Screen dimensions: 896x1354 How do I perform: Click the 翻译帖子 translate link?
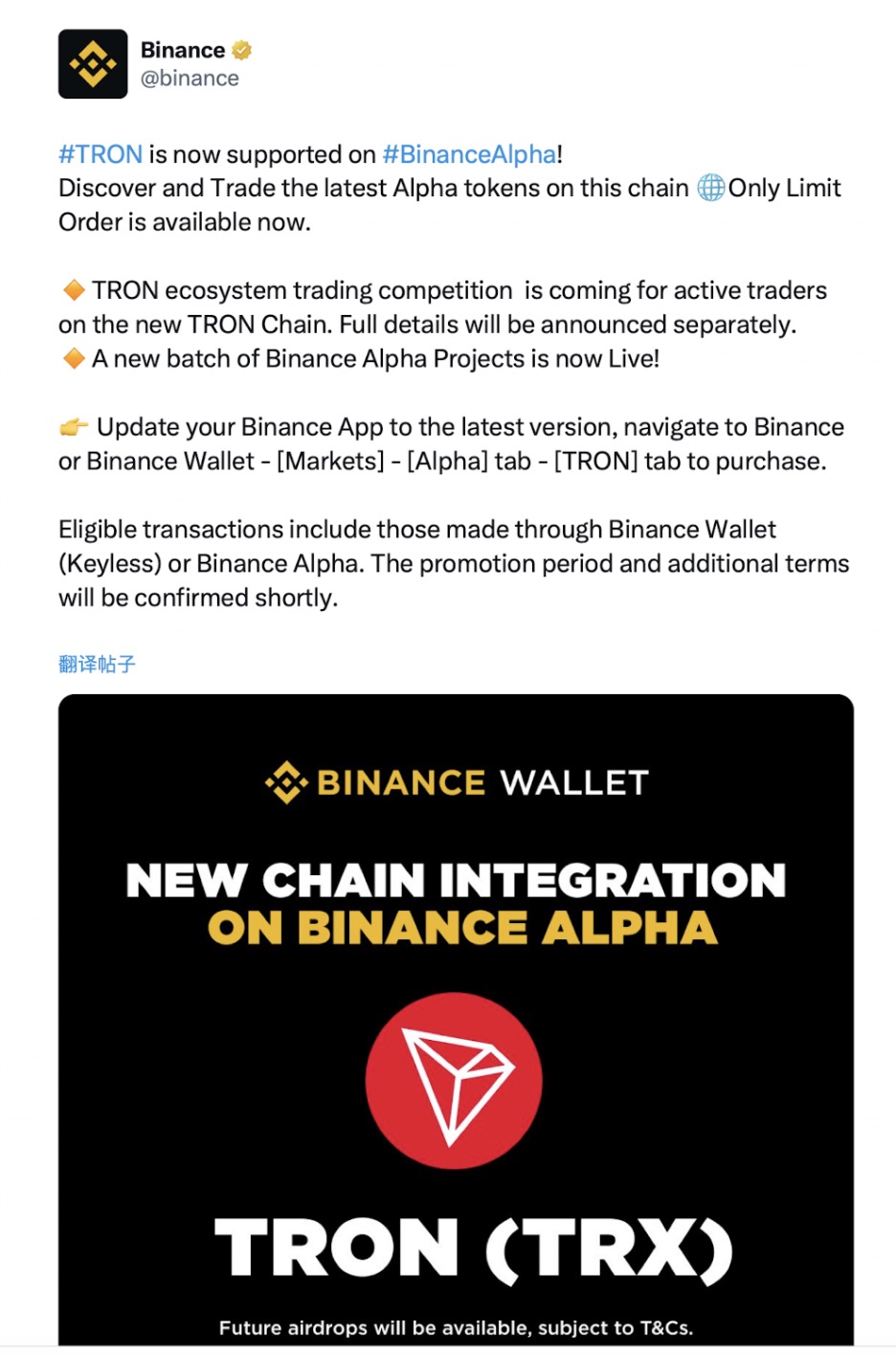(96, 663)
